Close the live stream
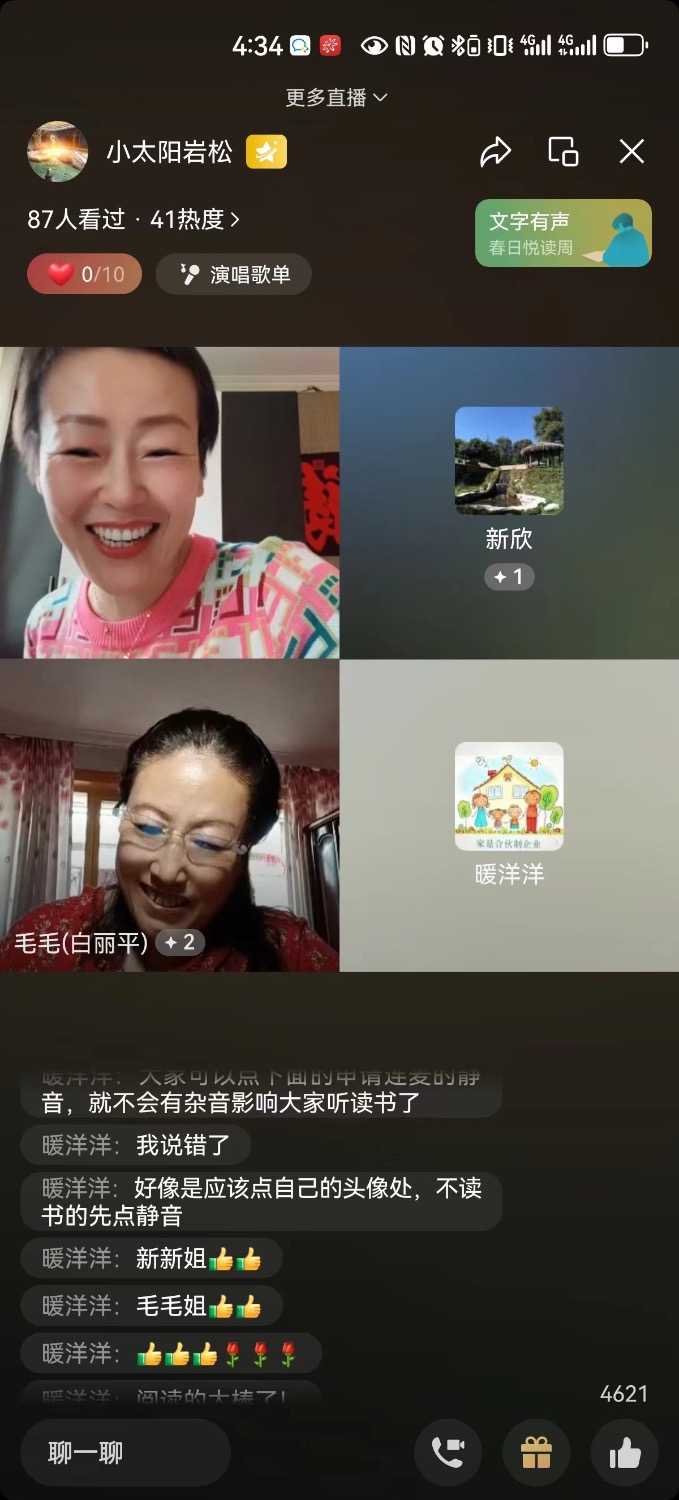Screen dimensions: 679x1500 [x=631, y=152]
